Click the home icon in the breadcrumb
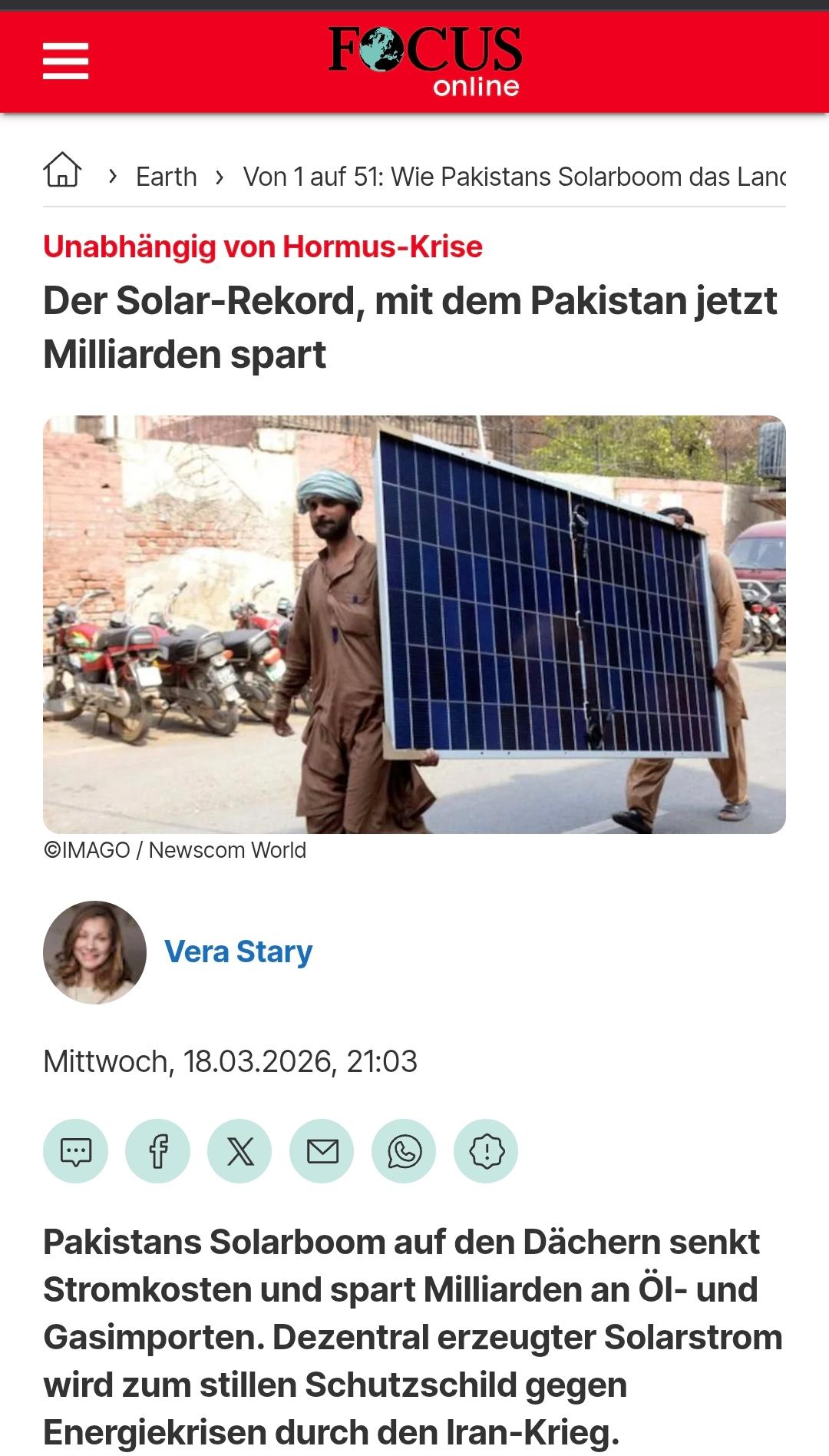Image resolution: width=829 pixels, height=1456 pixels. pyautogui.click(x=65, y=176)
